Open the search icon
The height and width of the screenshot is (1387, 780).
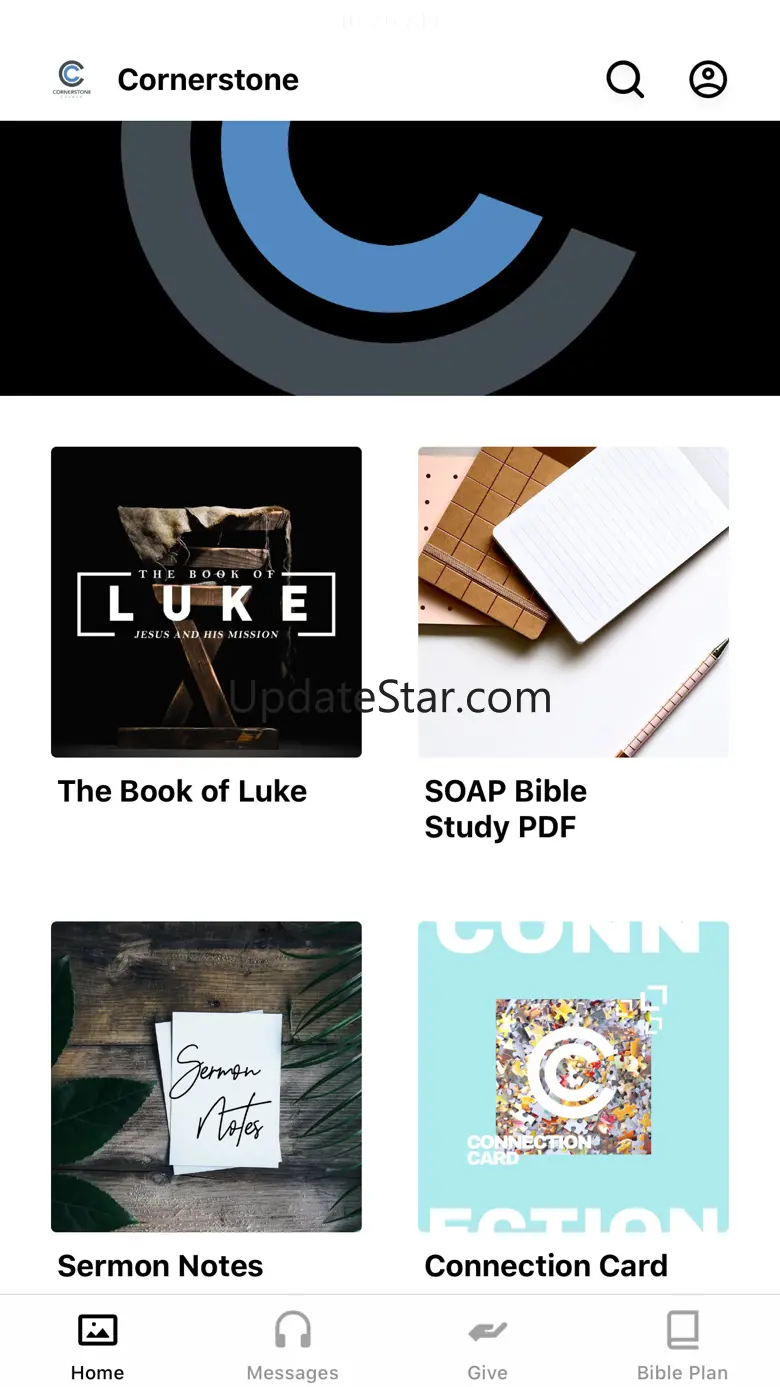point(625,79)
